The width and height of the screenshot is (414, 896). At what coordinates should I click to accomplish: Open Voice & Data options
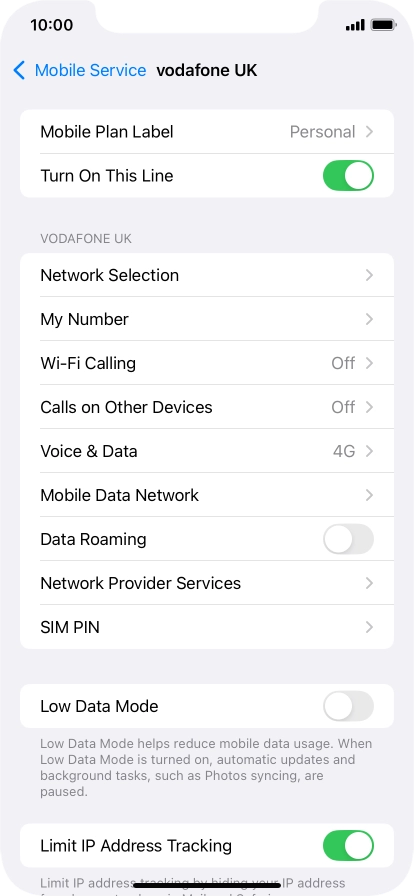(x=207, y=451)
